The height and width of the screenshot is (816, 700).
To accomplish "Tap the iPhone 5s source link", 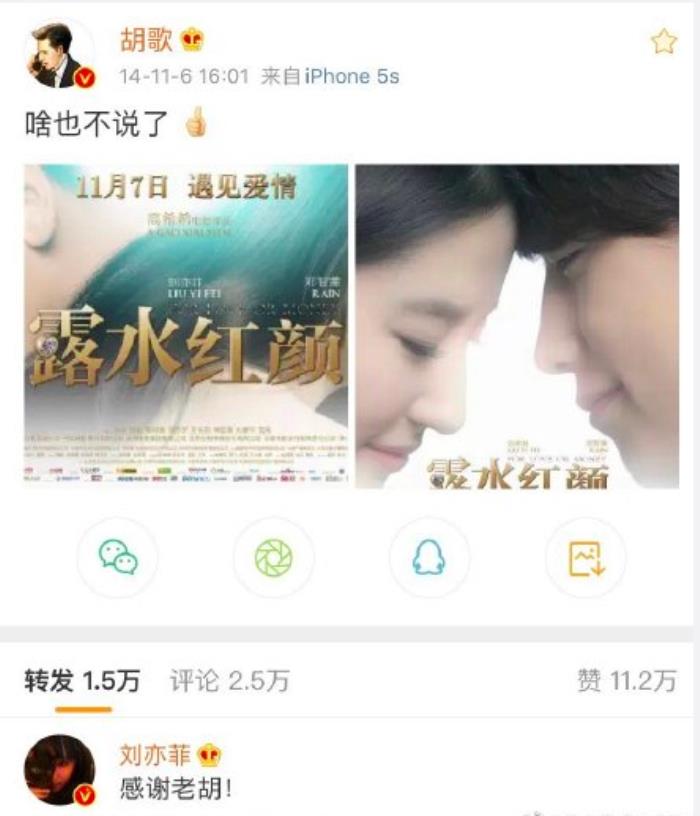I will pyautogui.click(x=351, y=76).
